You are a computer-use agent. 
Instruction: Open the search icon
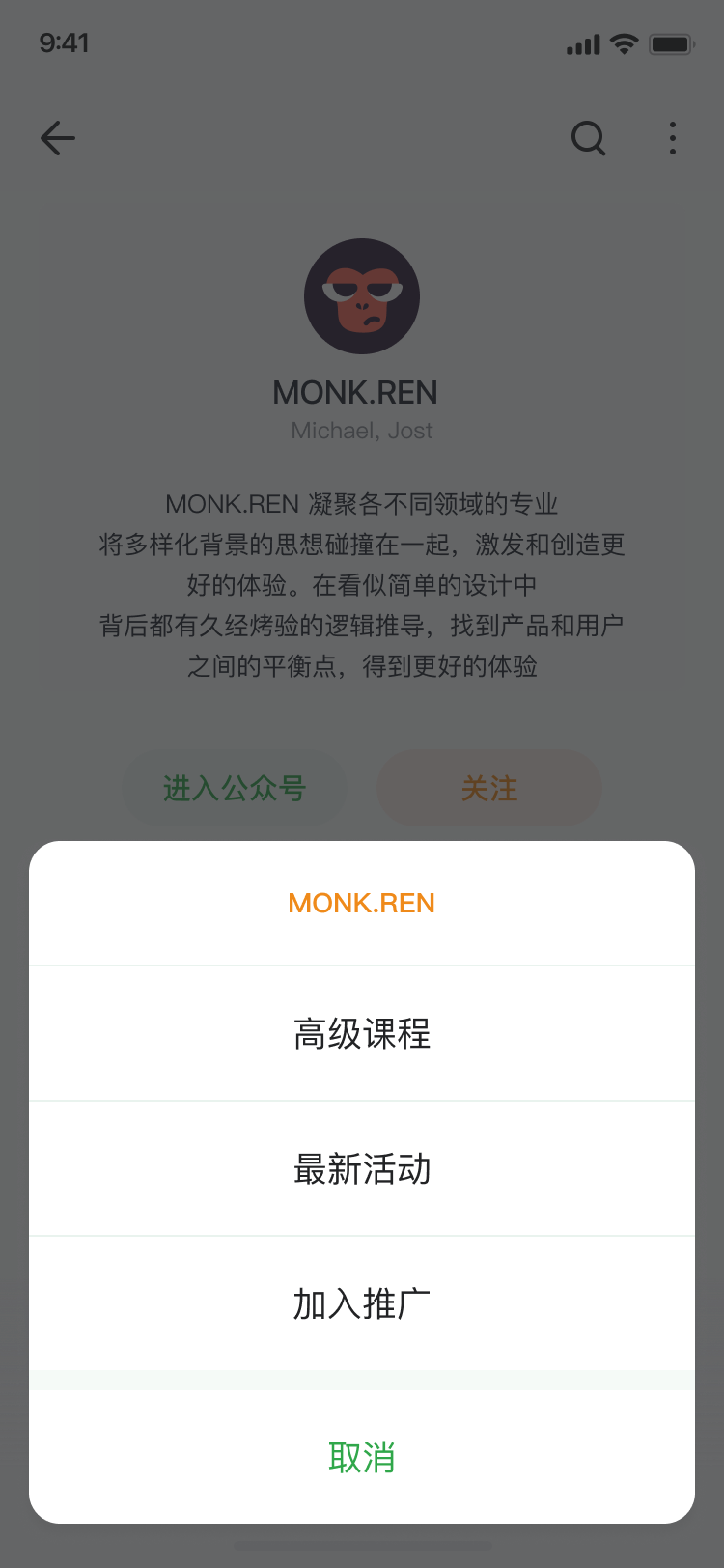pos(588,138)
